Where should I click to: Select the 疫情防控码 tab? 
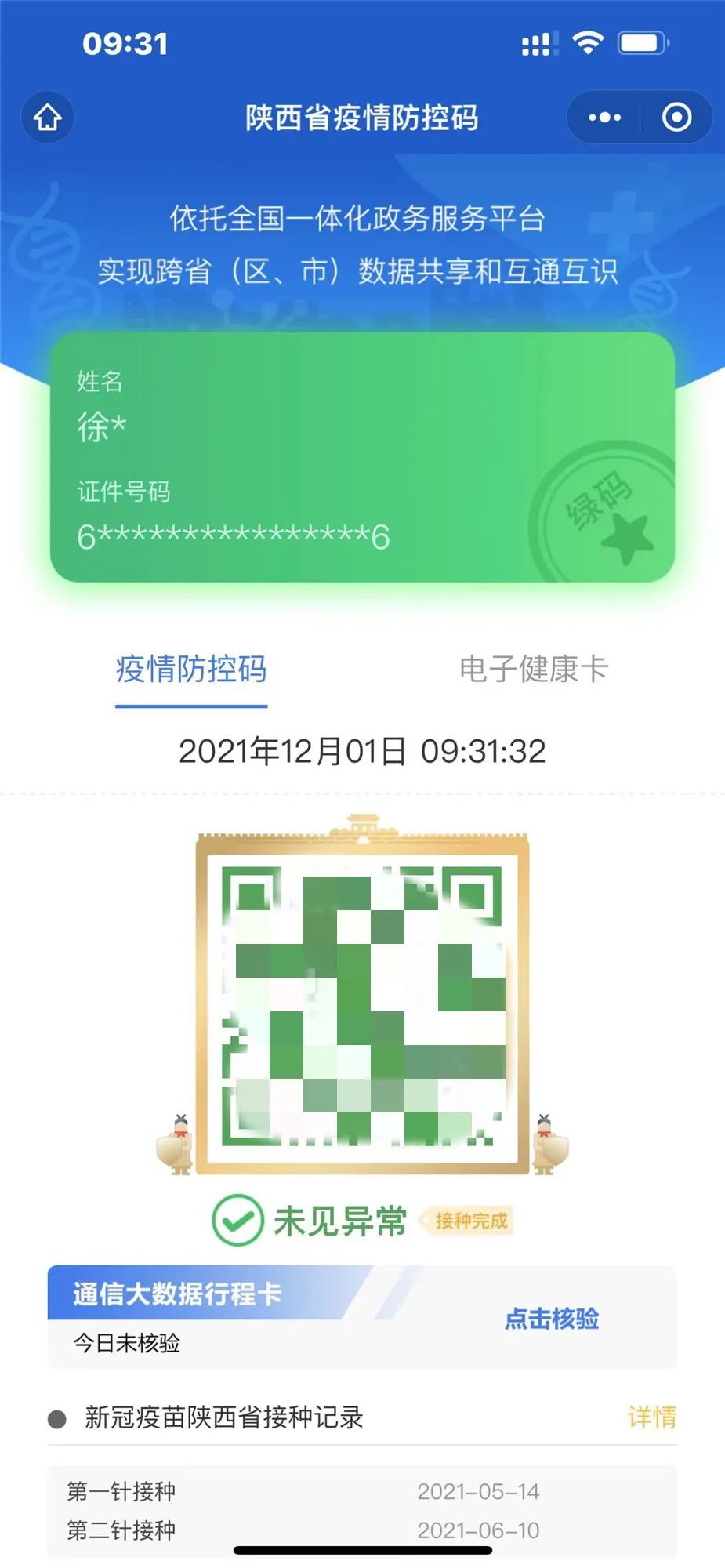pos(191,670)
